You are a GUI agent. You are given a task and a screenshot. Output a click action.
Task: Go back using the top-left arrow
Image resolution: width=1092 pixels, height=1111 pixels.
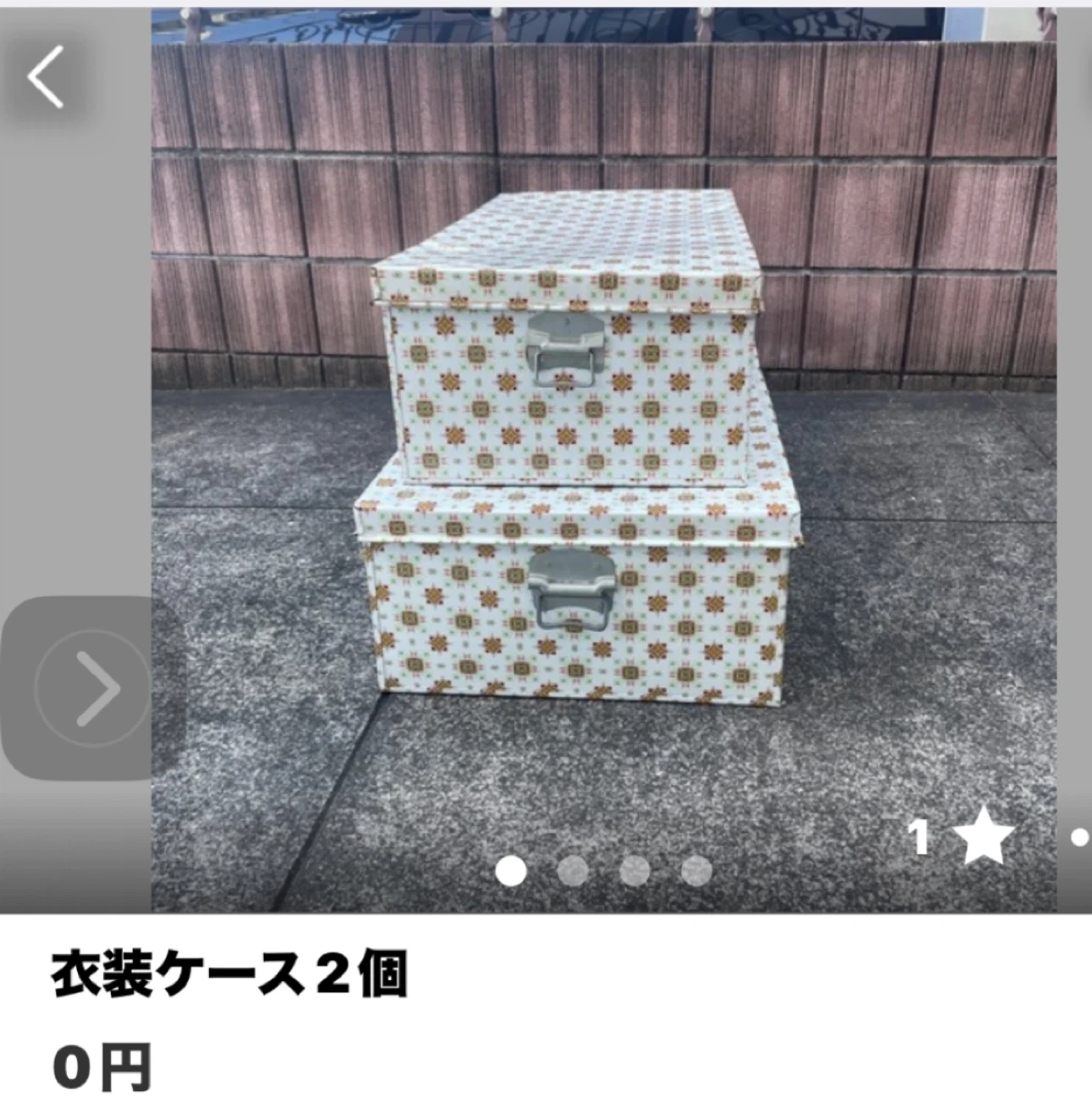46,76
